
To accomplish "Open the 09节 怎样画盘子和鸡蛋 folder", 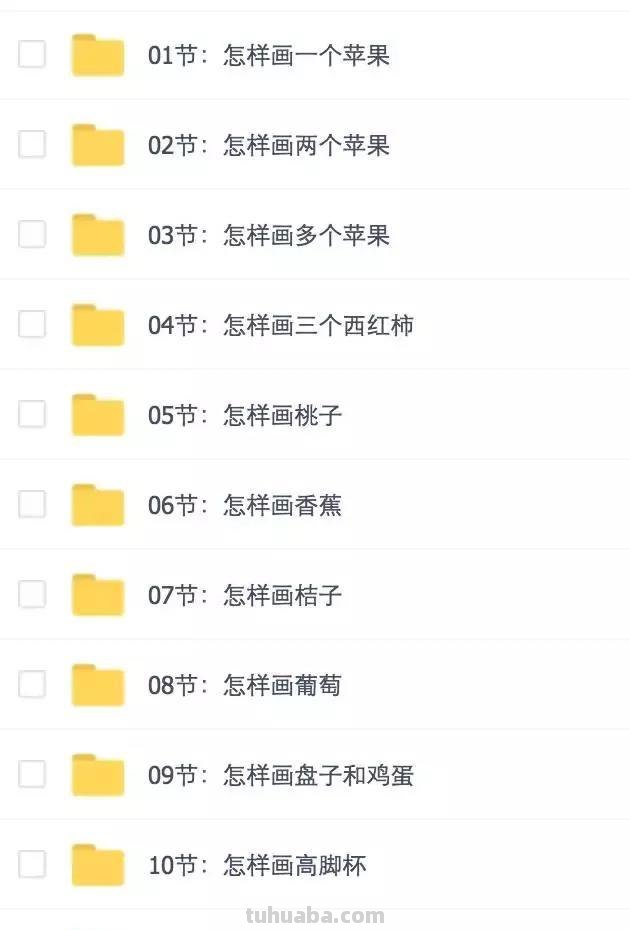I will click(x=280, y=776).
